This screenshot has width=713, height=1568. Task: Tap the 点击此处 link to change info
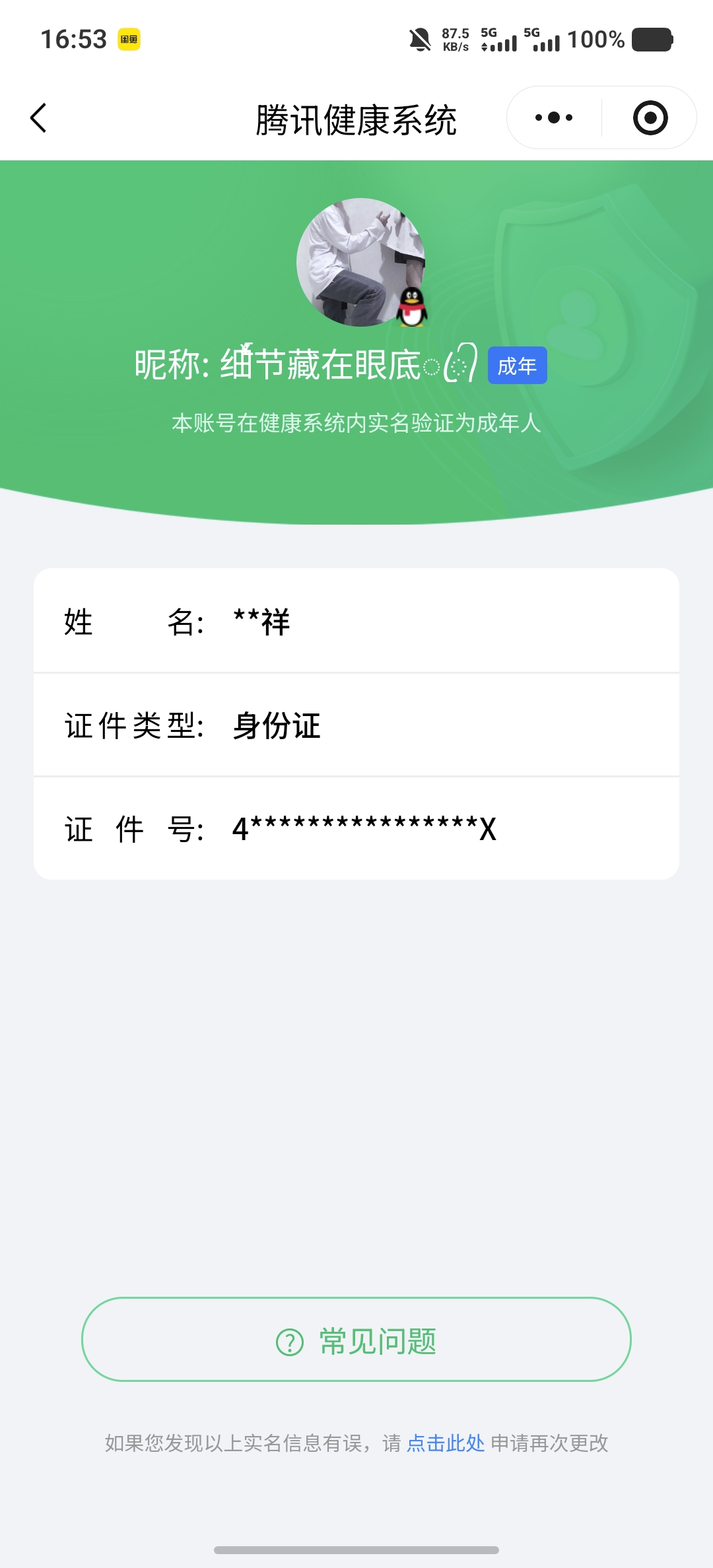[446, 1443]
